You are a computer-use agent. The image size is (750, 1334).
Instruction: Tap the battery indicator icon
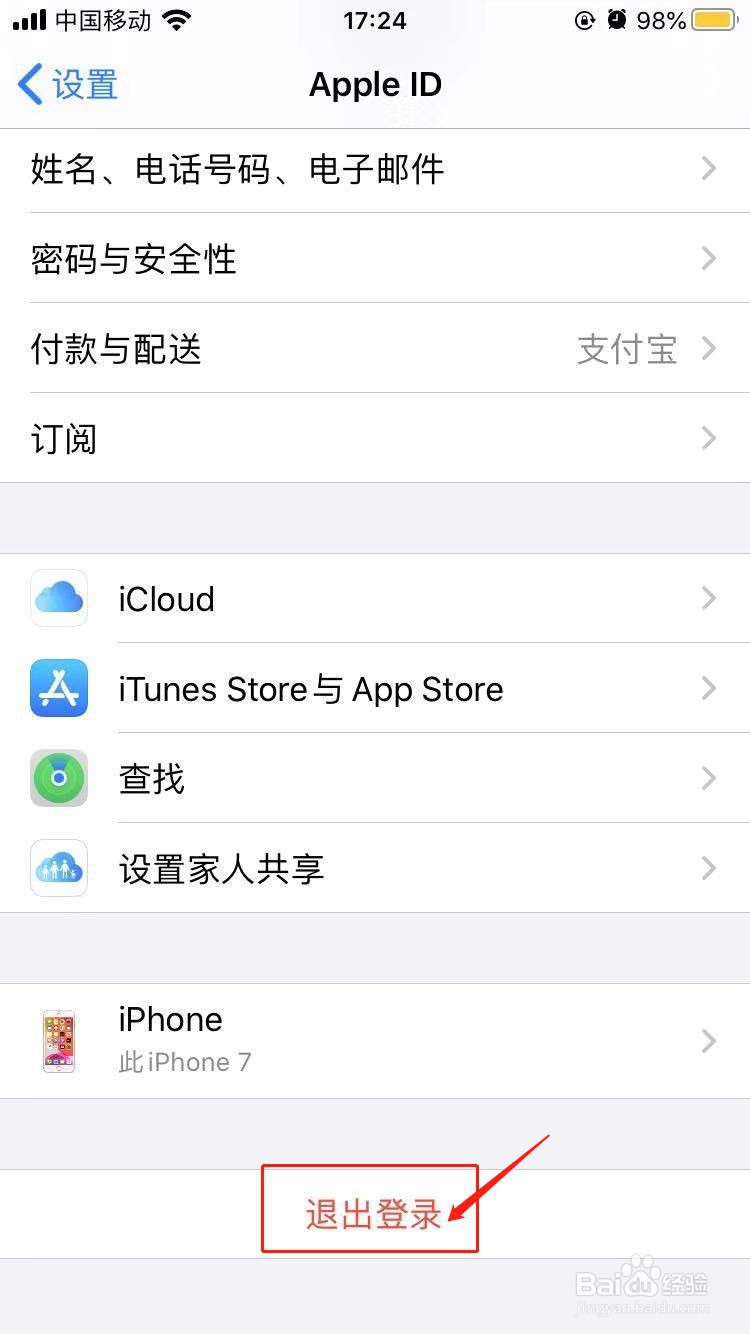[x=713, y=18]
